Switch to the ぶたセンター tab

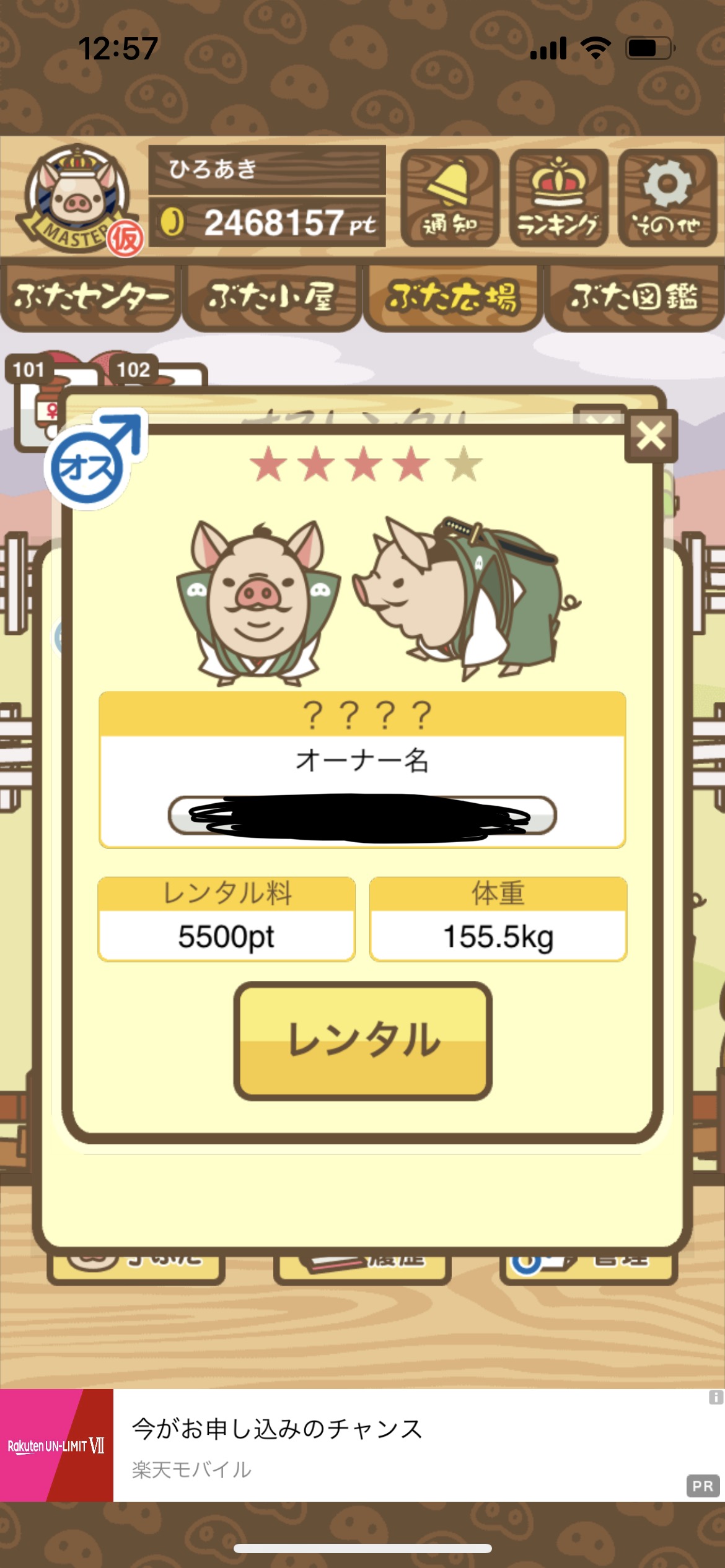coord(90,298)
